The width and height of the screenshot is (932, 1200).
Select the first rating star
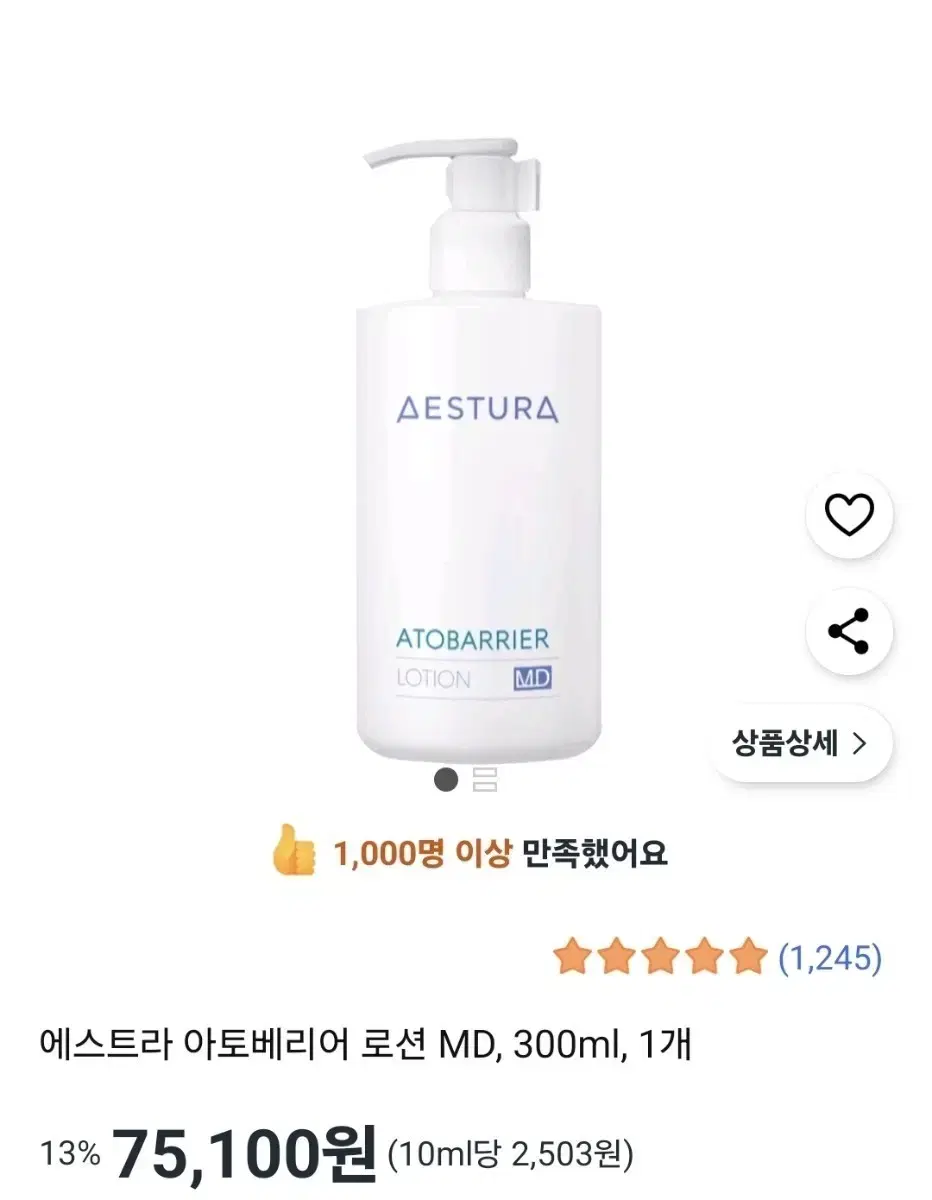[573, 955]
